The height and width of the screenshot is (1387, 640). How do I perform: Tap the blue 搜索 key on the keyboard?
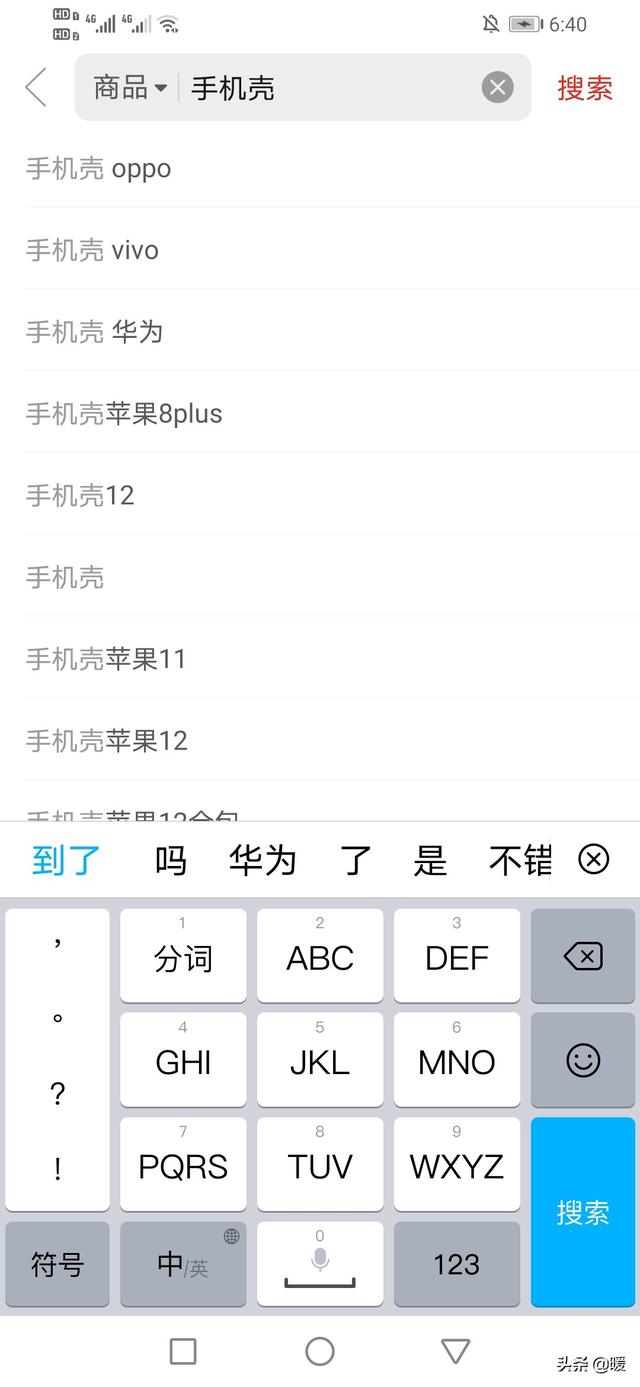pyautogui.click(x=583, y=1212)
